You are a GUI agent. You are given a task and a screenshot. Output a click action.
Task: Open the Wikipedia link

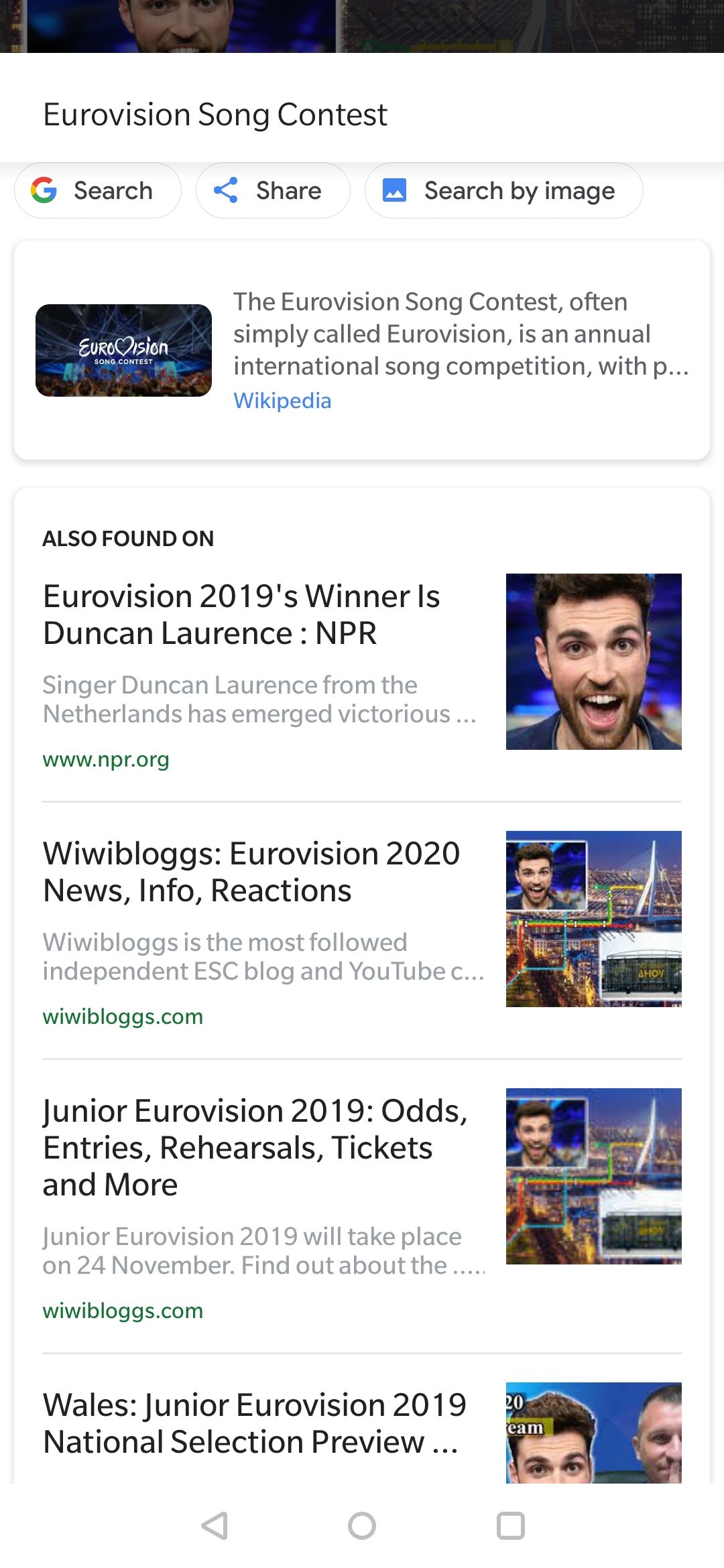coord(282,400)
